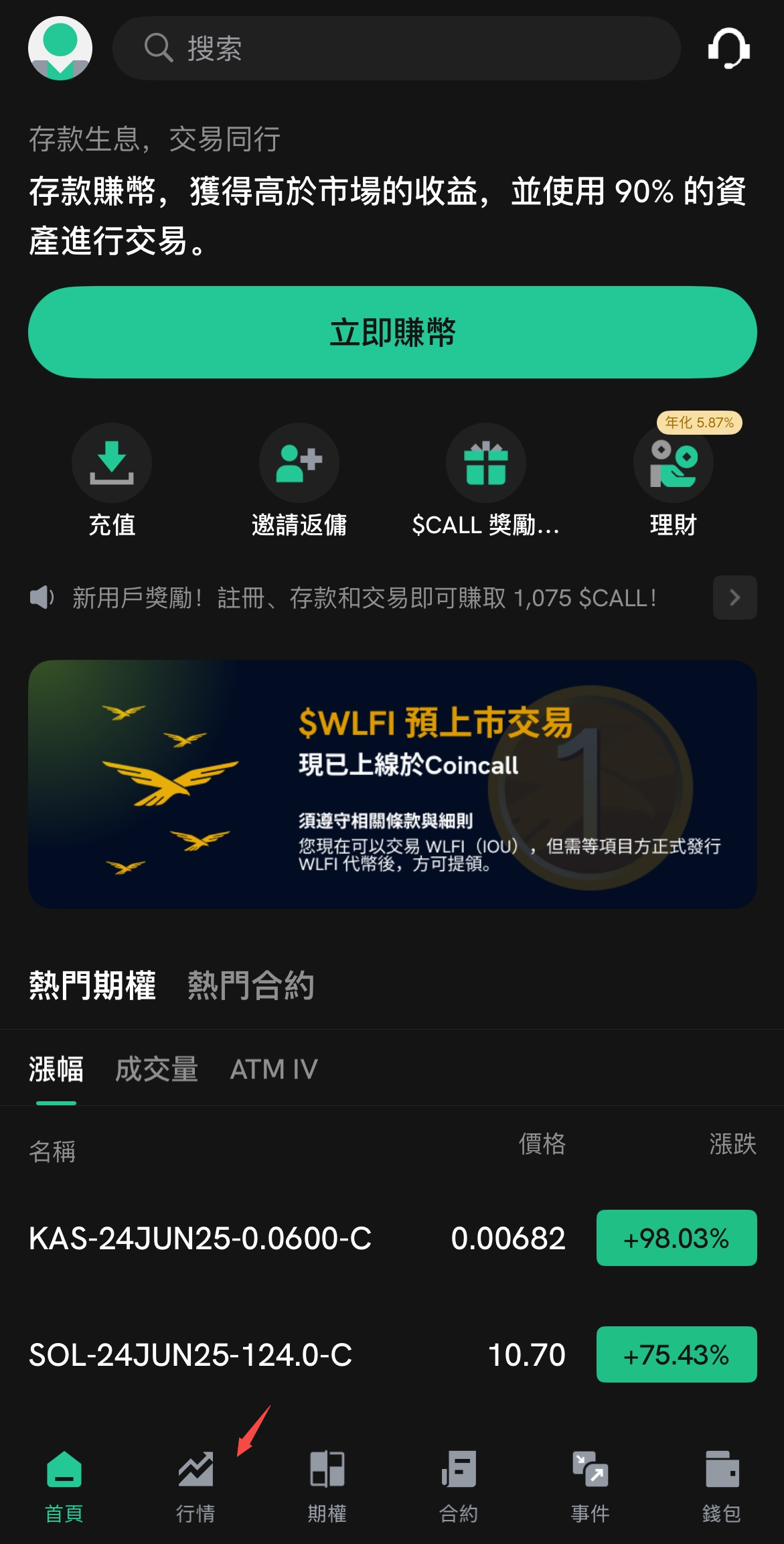Select the ATM IV tab
Screen dimensions: 784x1544
pos(274,1069)
